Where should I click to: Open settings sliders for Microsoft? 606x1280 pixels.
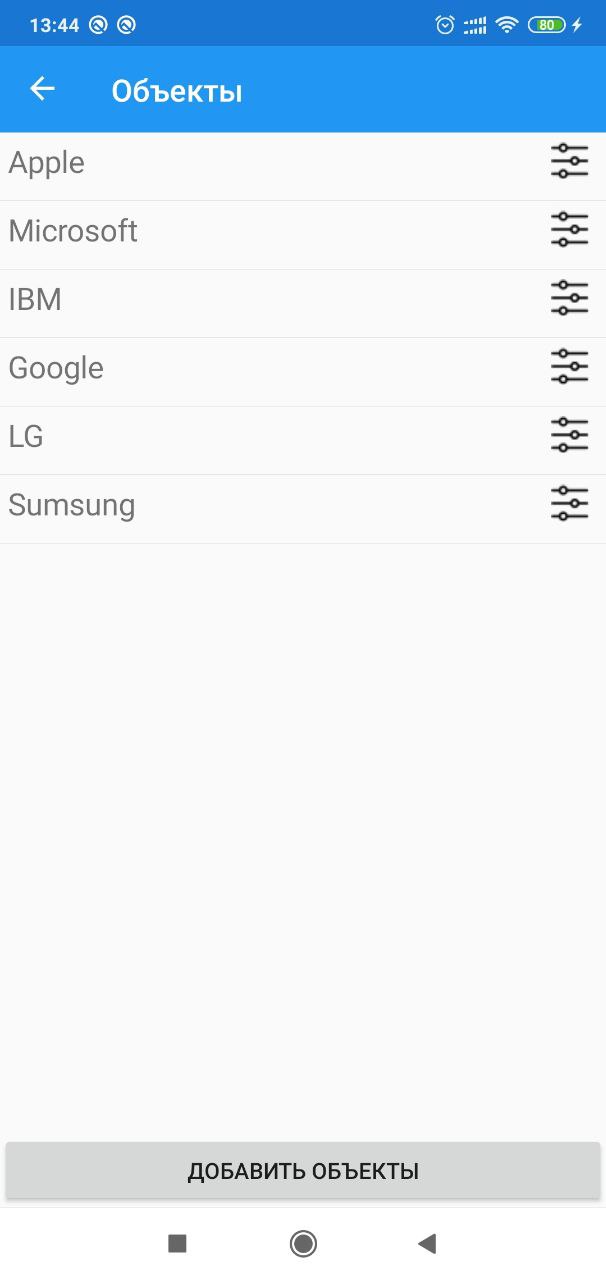(x=569, y=230)
